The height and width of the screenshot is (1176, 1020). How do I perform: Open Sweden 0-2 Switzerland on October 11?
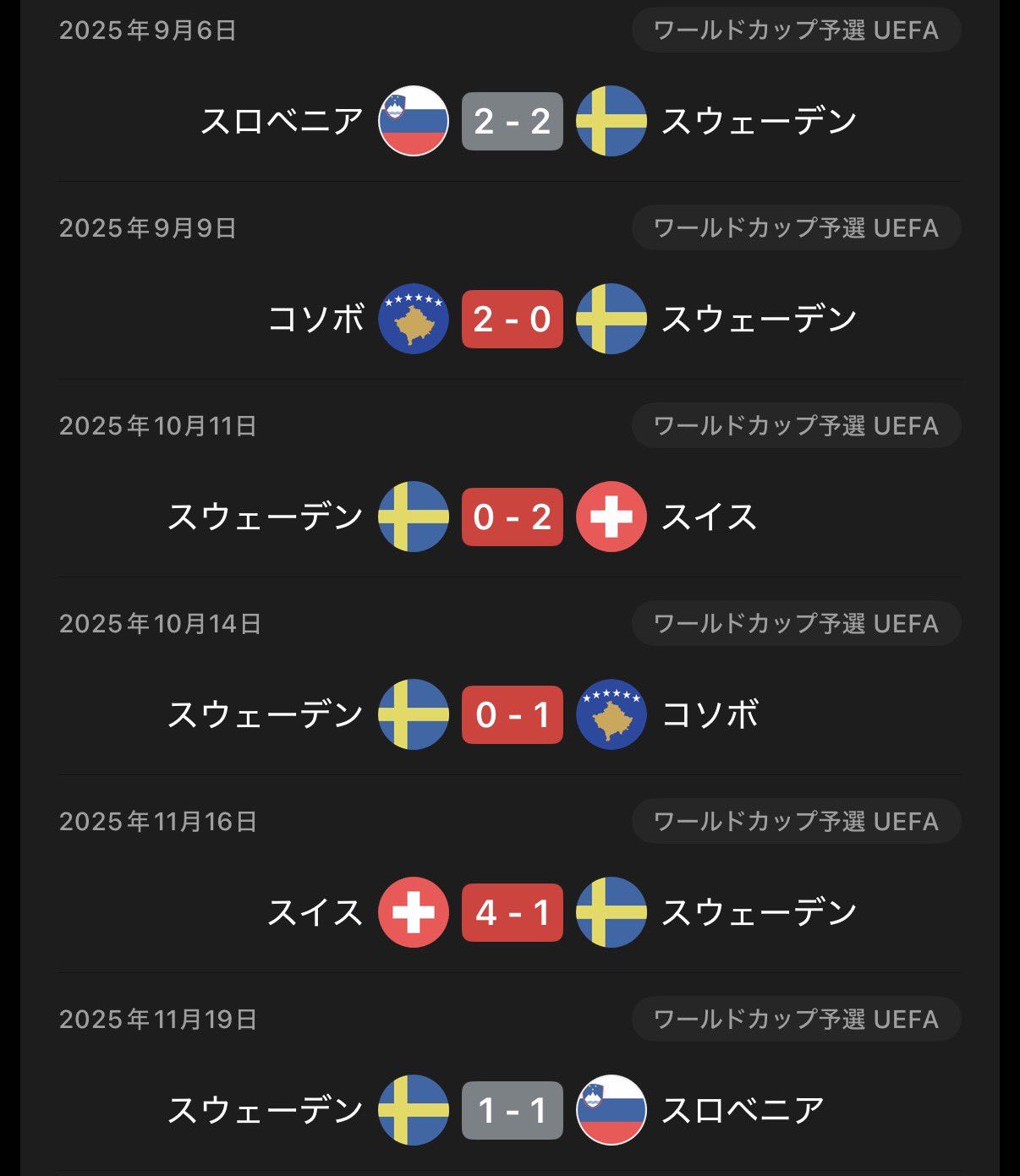tap(512, 517)
